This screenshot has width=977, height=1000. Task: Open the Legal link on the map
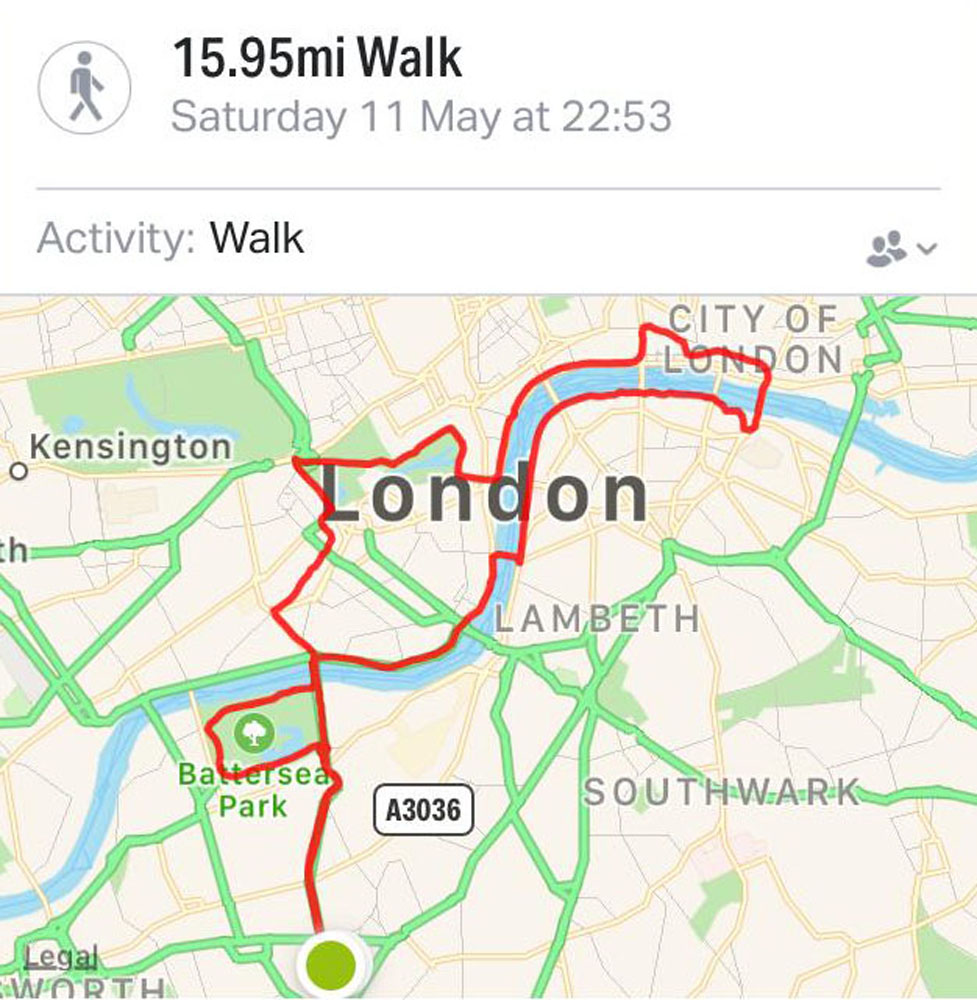click(62, 958)
